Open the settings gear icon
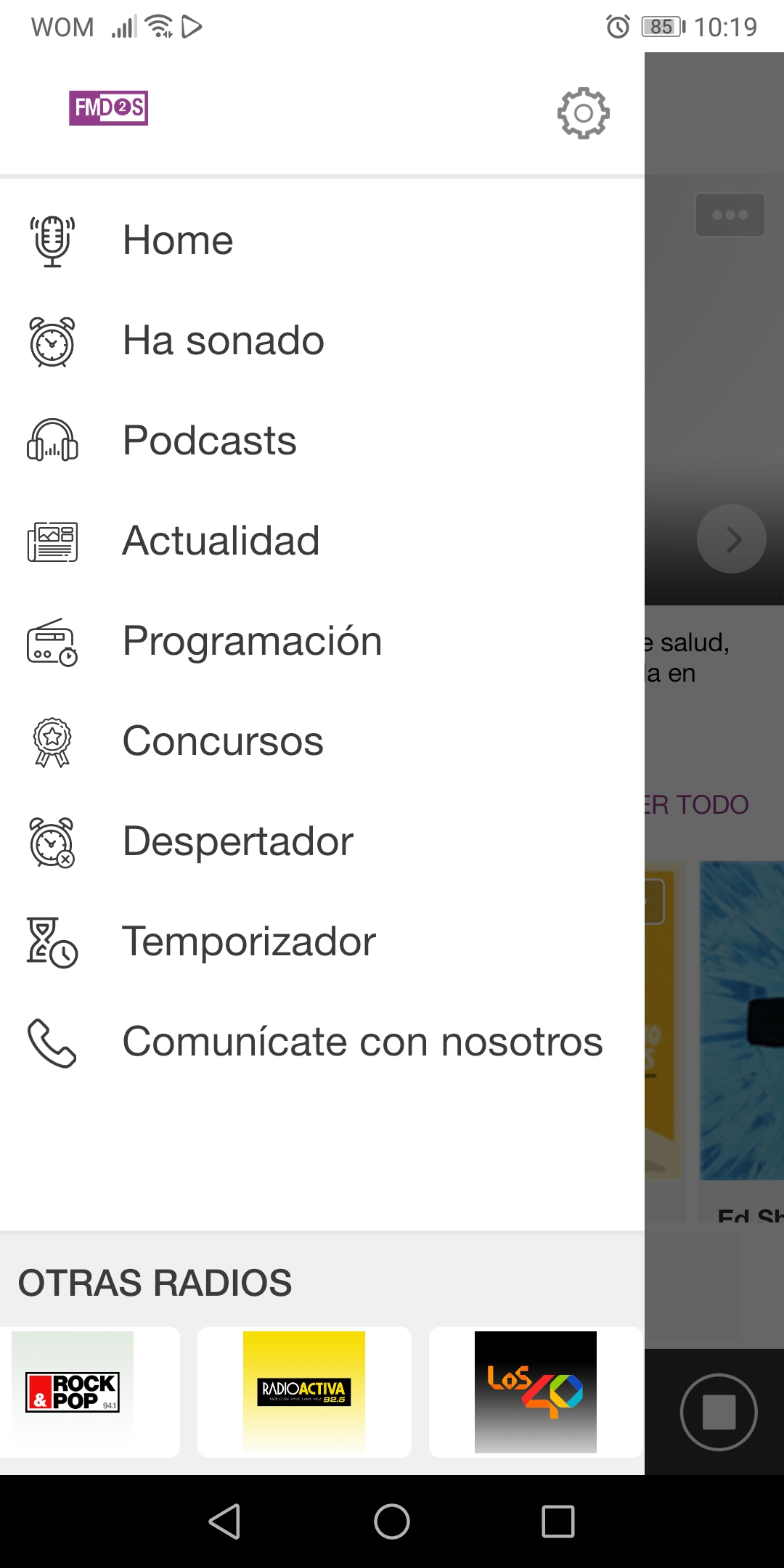 (583, 113)
